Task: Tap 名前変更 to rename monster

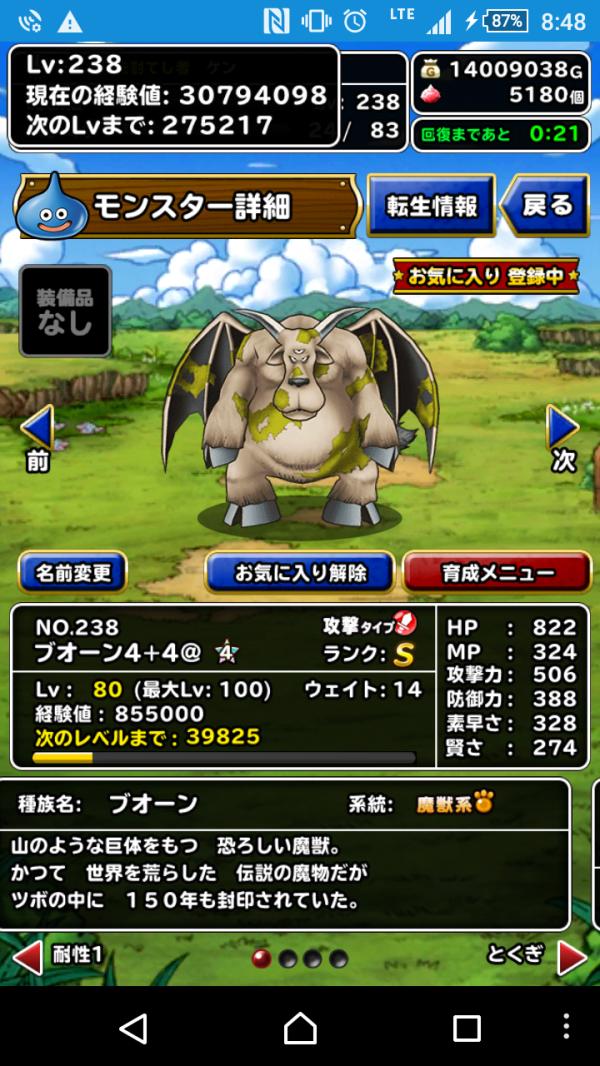Action: (x=73, y=573)
